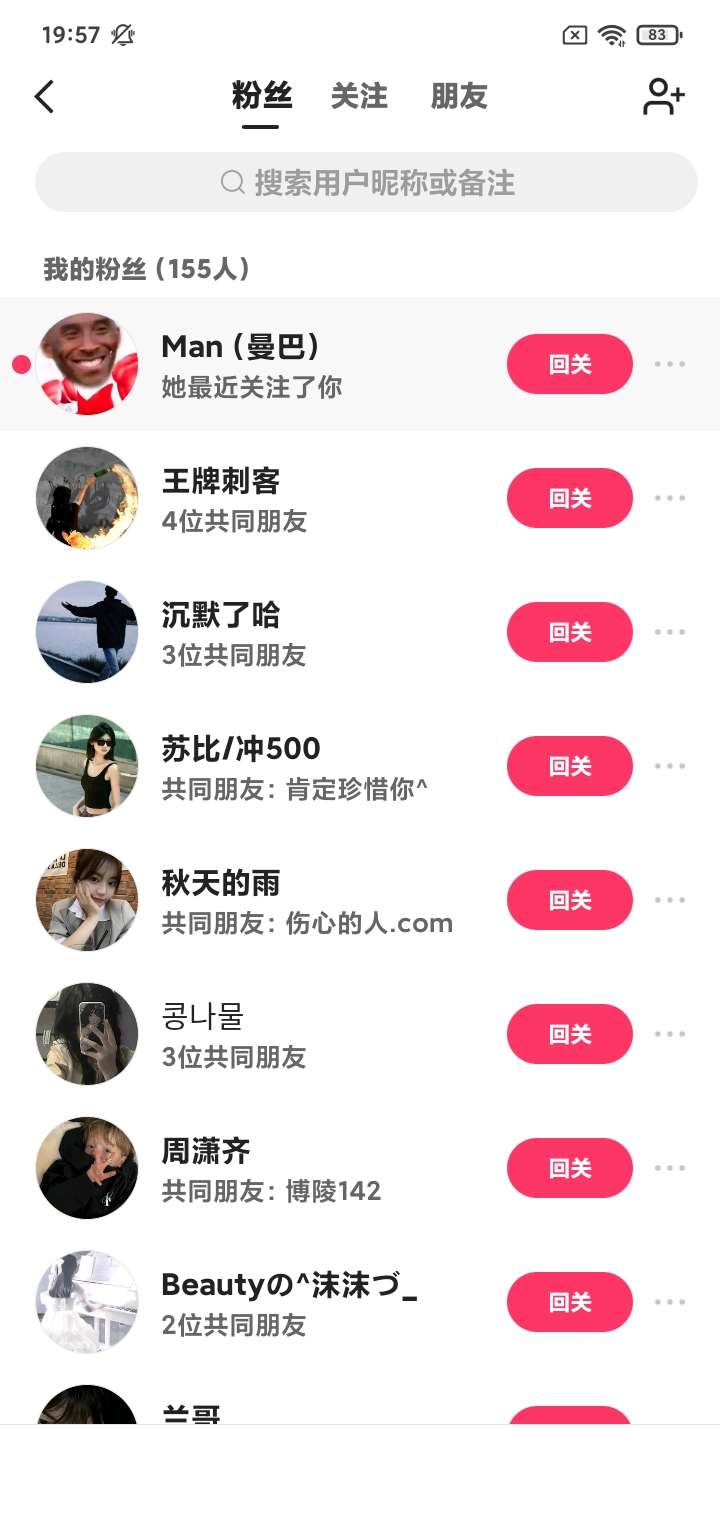Select the 粉丝 tab
The image size is (720, 1520).
pyautogui.click(x=261, y=96)
